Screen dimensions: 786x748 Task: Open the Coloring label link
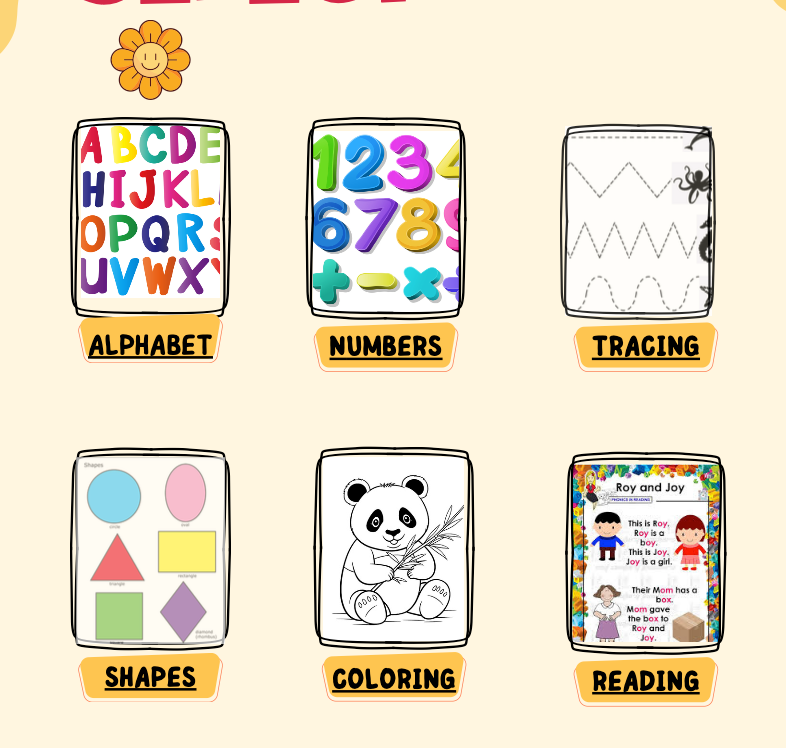tap(393, 679)
